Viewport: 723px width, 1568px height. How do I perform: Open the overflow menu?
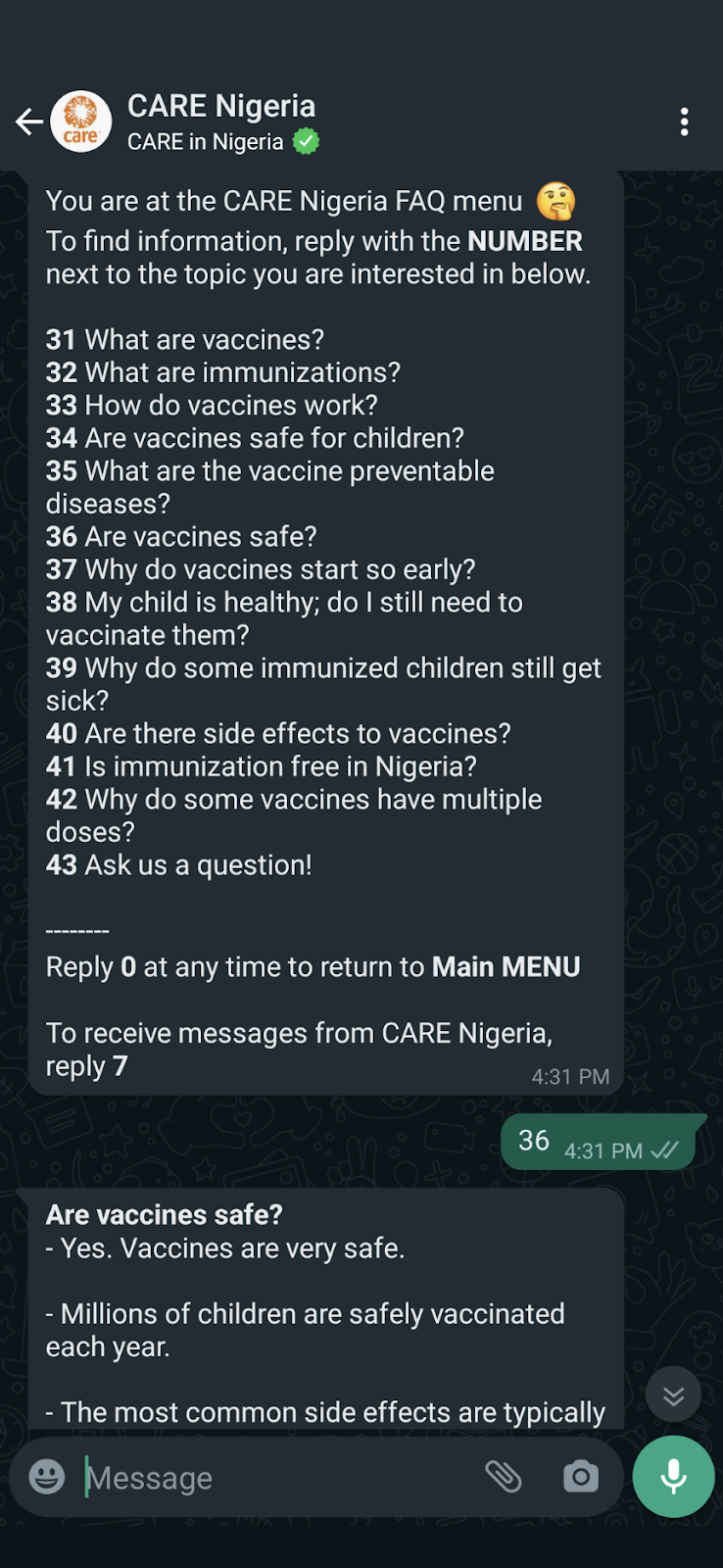click(684, 122)
